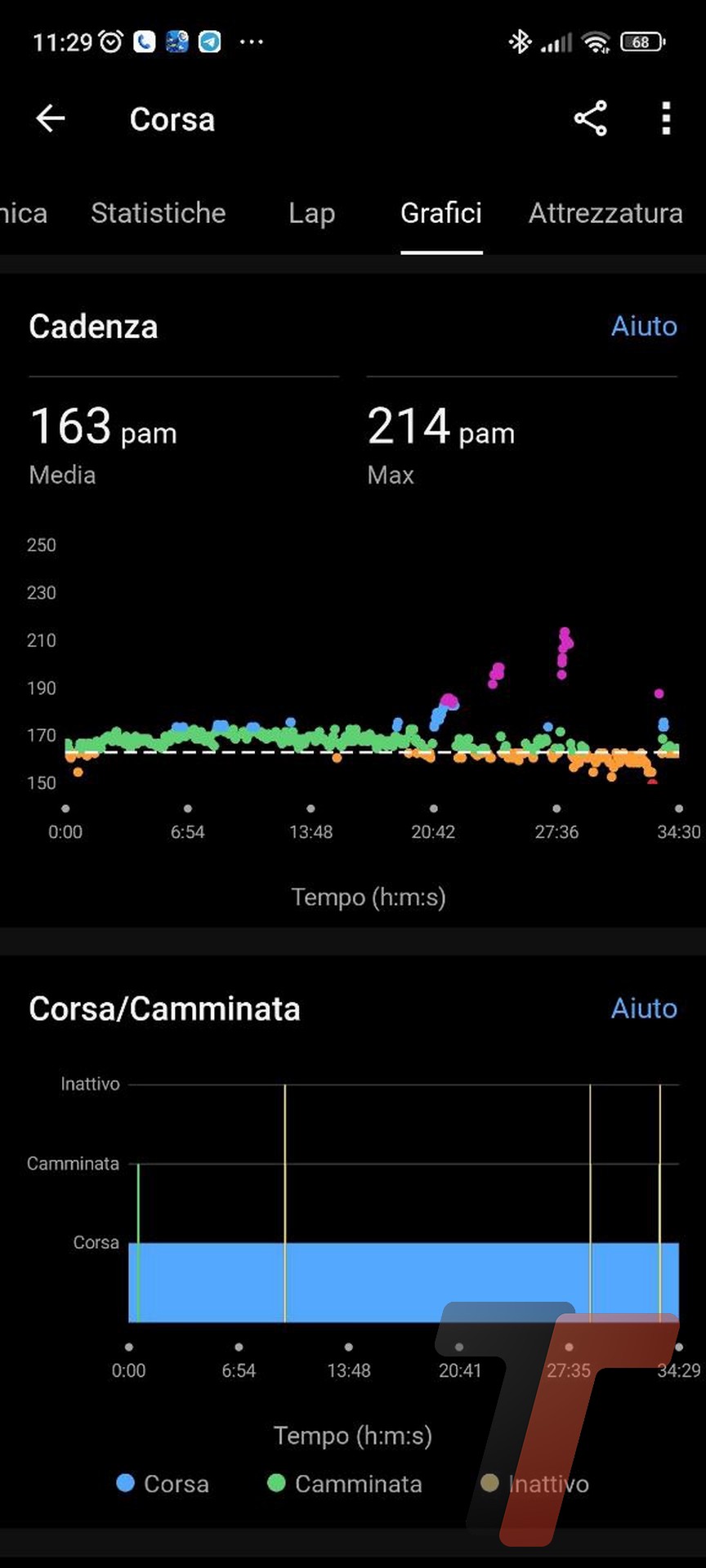Switch to the Attrezzatura tab
The image size is (706, 1568).
click(605, 213)
